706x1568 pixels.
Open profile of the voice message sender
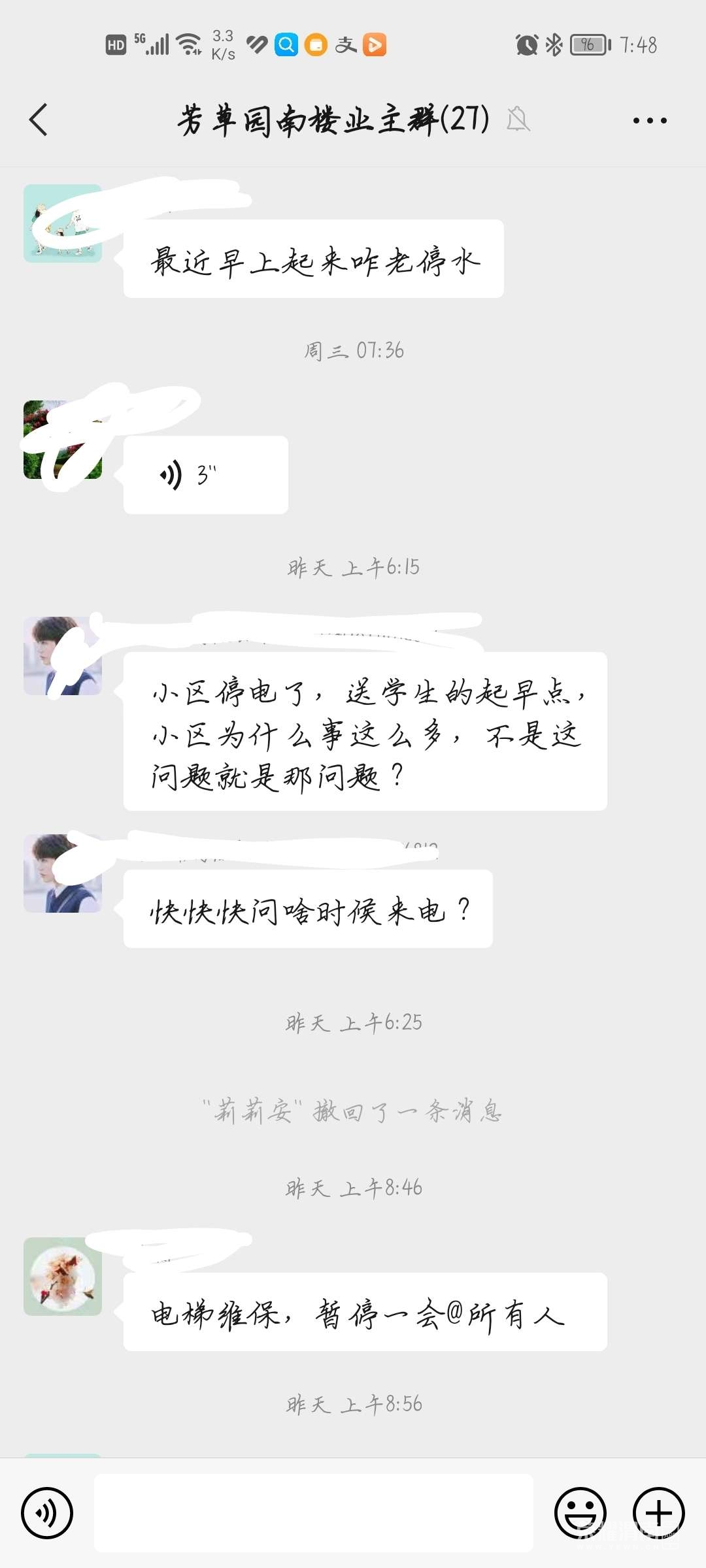tap(63, 440)
